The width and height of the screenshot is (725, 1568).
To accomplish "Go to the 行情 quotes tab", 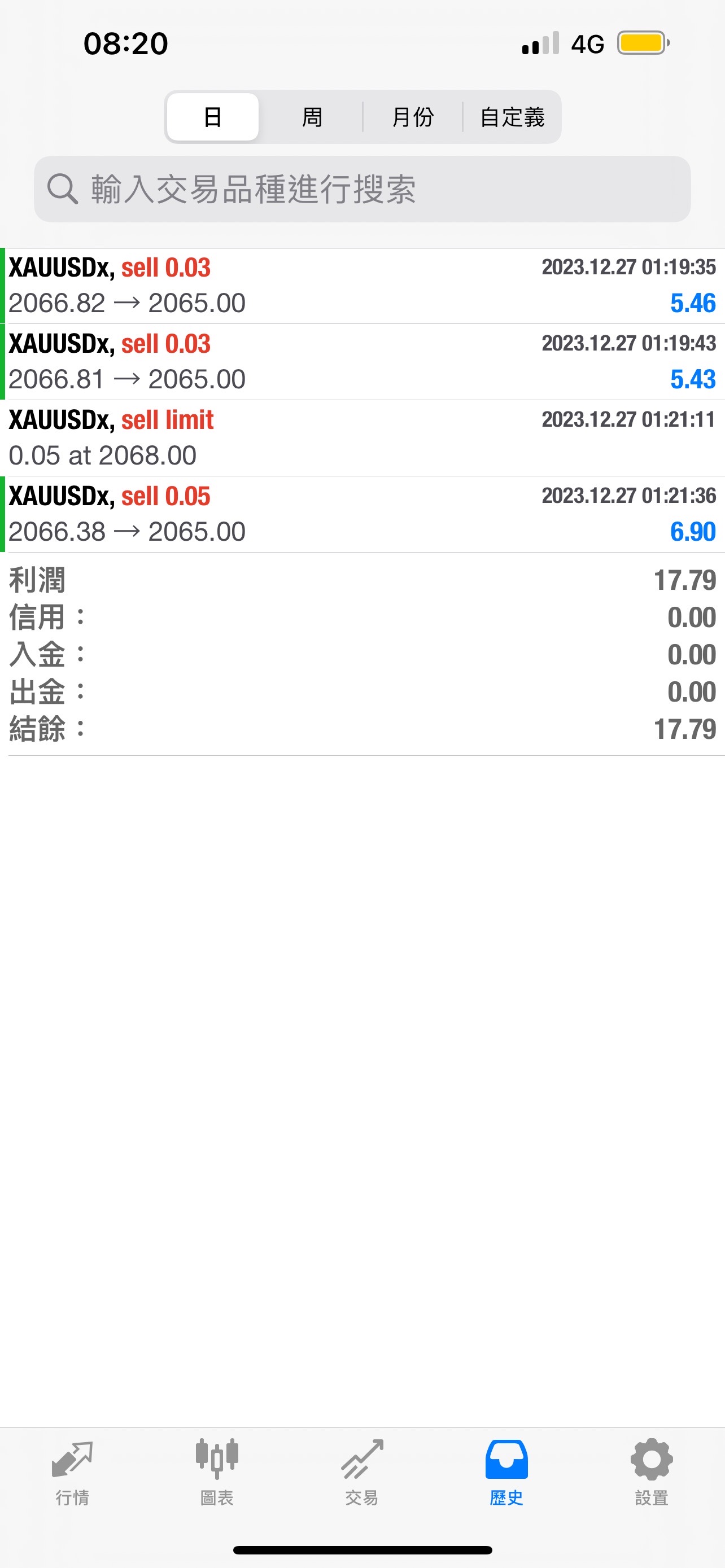I will tap(72, 1473).
